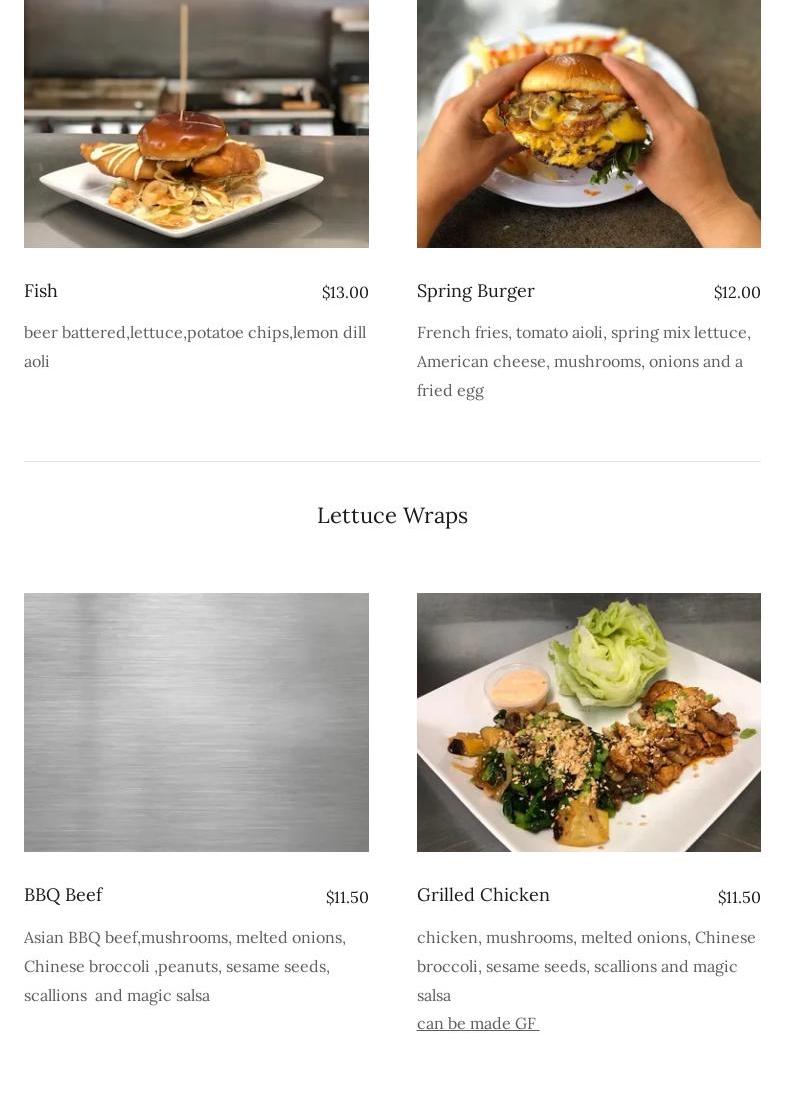Open the "can be made GF" link
The width and height of the screenshot is (785, 1093).
(477, 1023)
